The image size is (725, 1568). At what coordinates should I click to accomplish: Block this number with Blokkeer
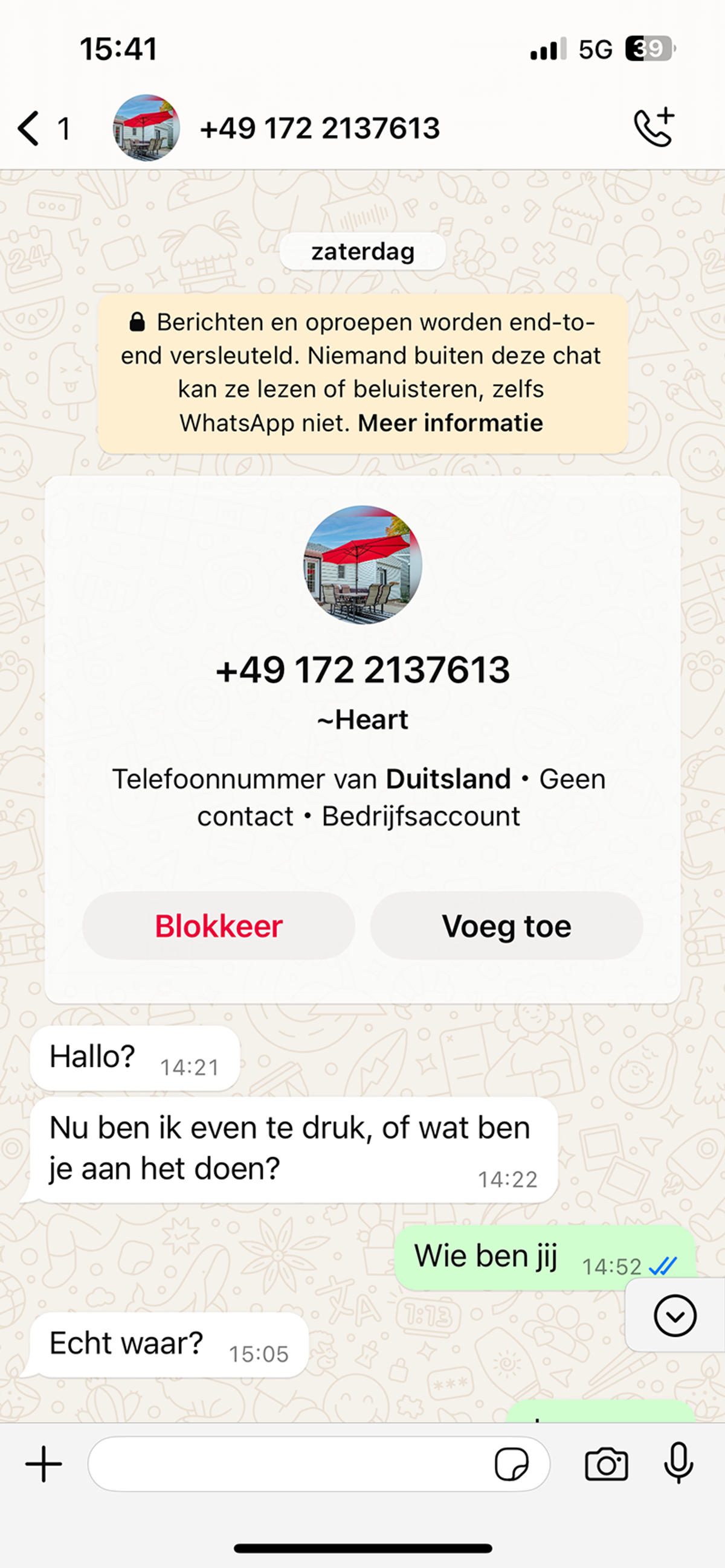pos(219,926)
